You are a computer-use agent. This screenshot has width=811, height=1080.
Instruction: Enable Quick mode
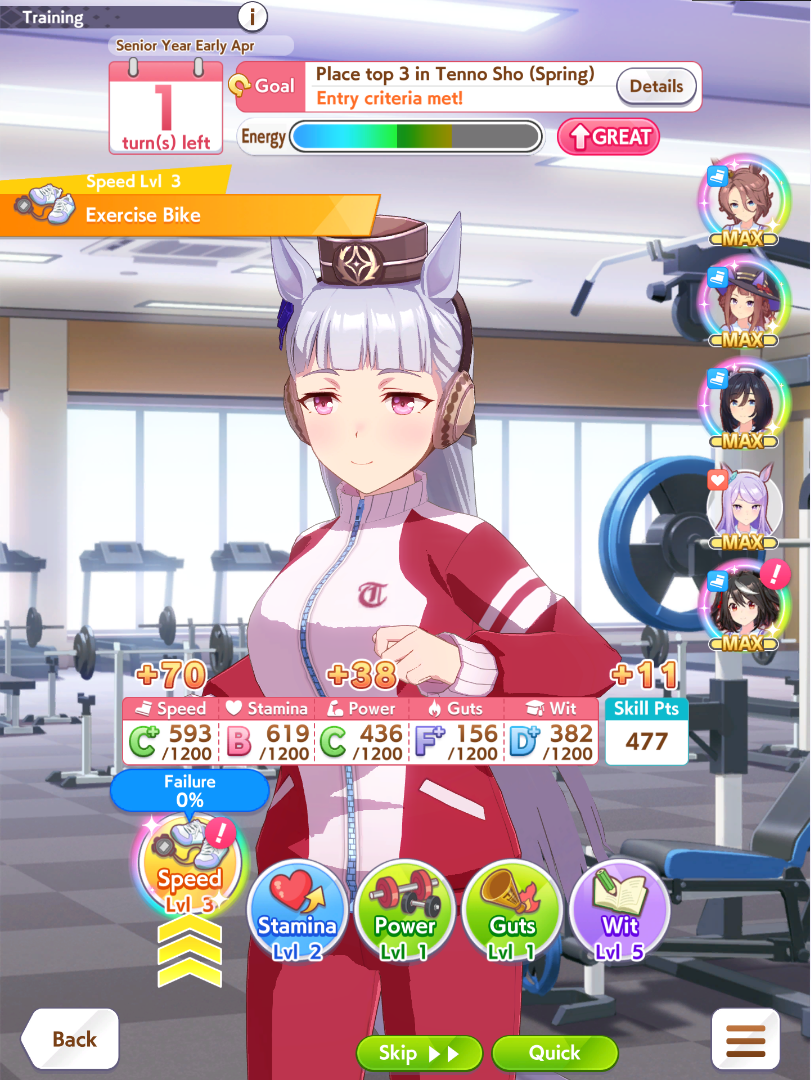click(x=554, y=1053)
